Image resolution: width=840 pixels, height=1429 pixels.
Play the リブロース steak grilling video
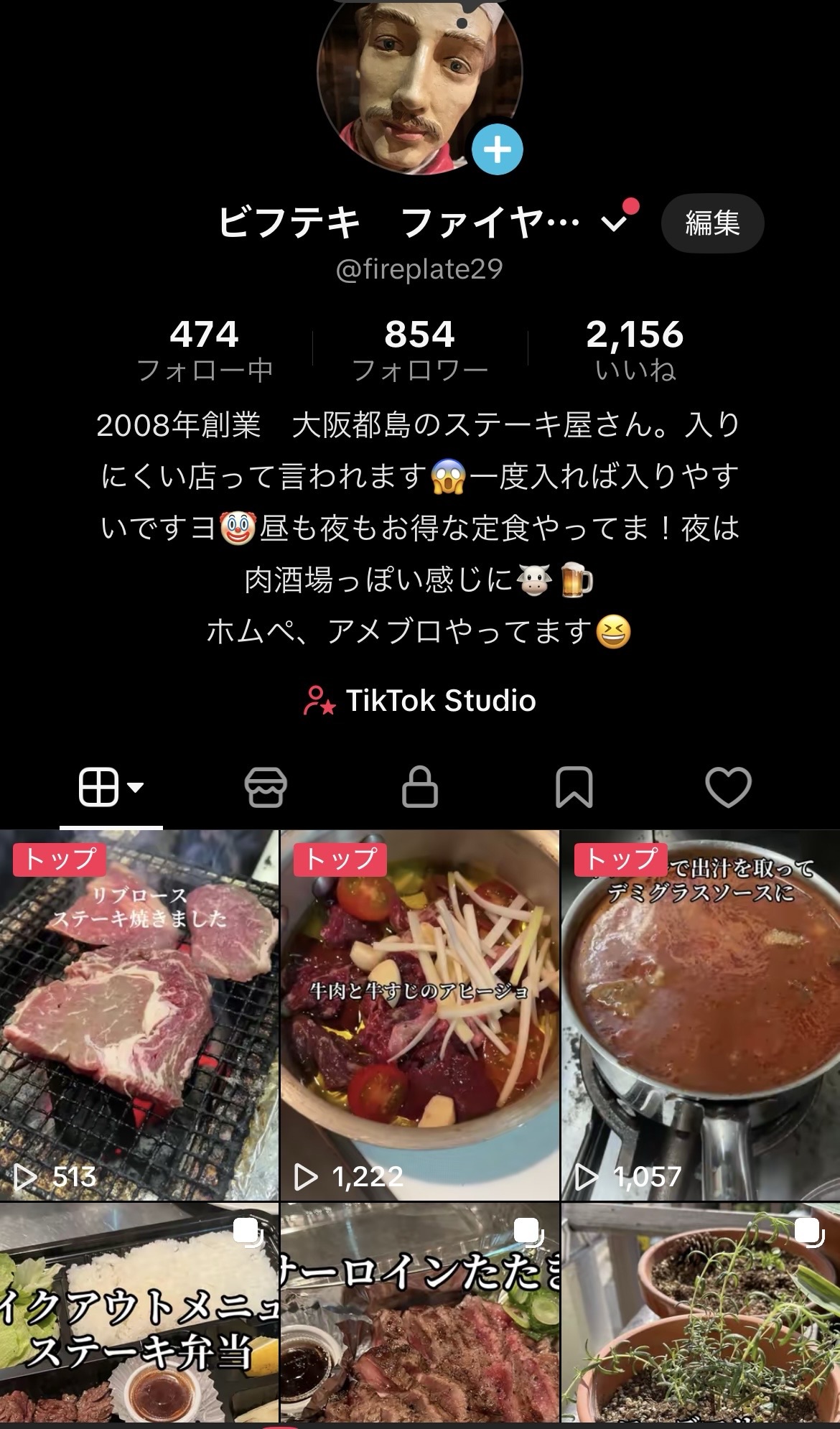(x=140, y=1005)
